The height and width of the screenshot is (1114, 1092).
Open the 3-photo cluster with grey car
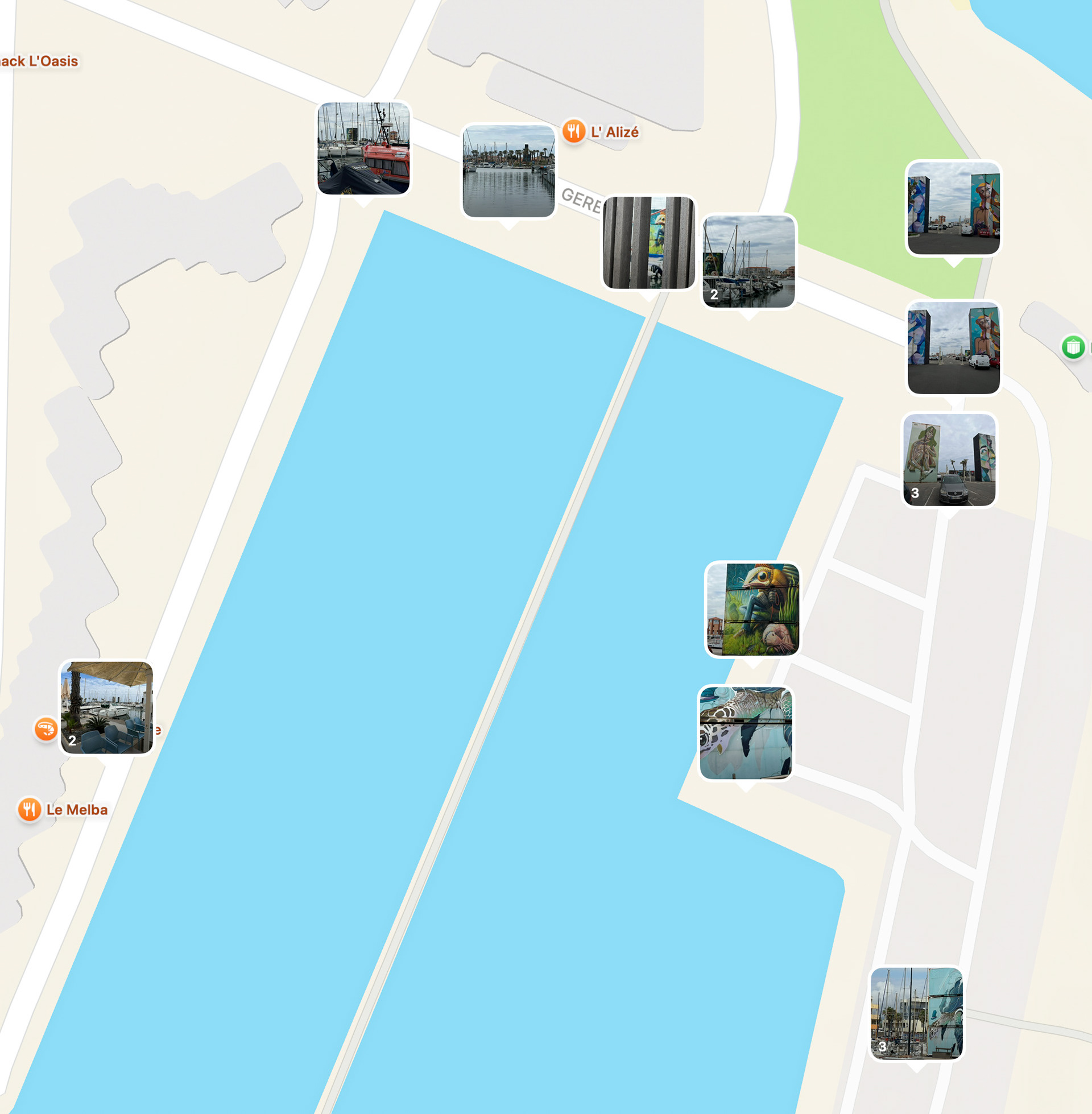tap(950, 460)
